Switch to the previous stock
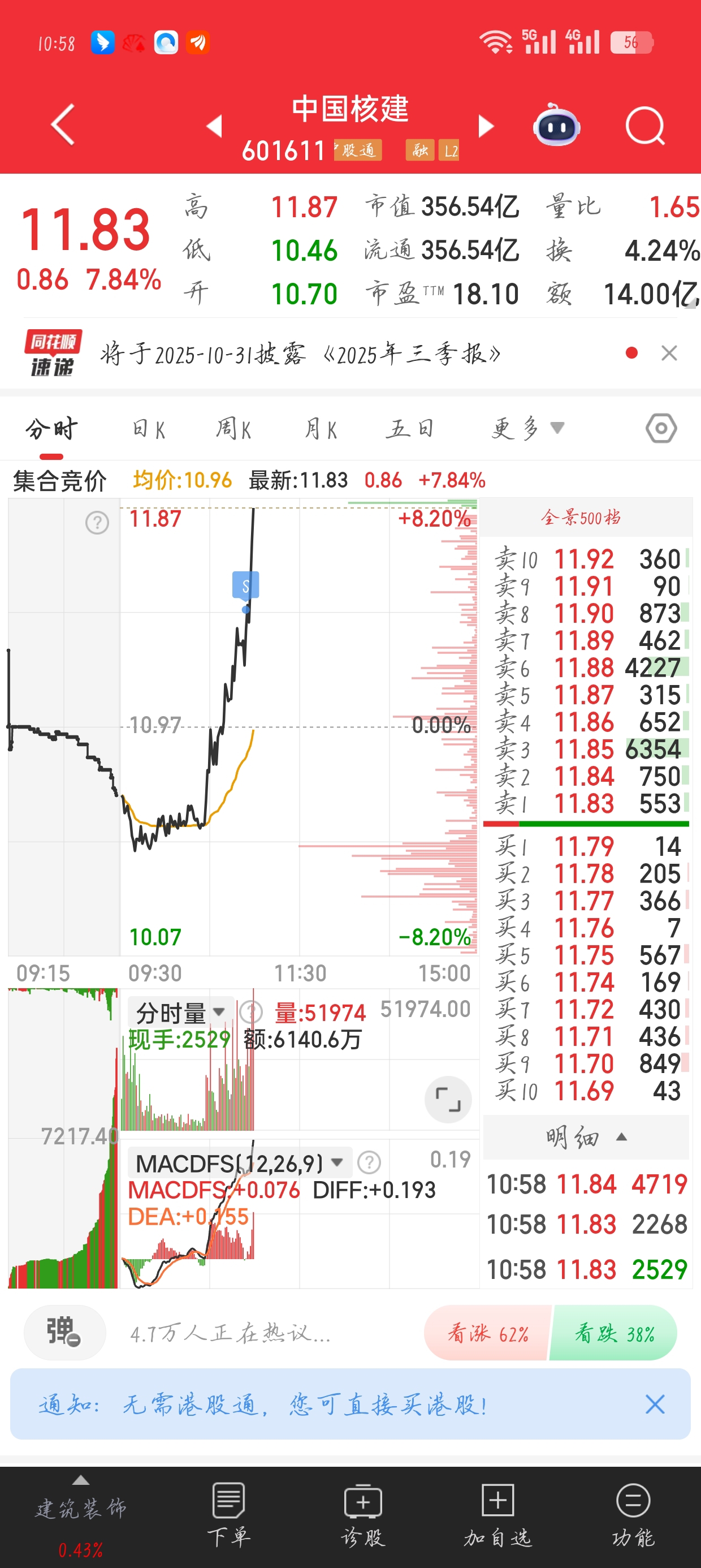Screen dimensions: 701x1568 click(214, 126)
